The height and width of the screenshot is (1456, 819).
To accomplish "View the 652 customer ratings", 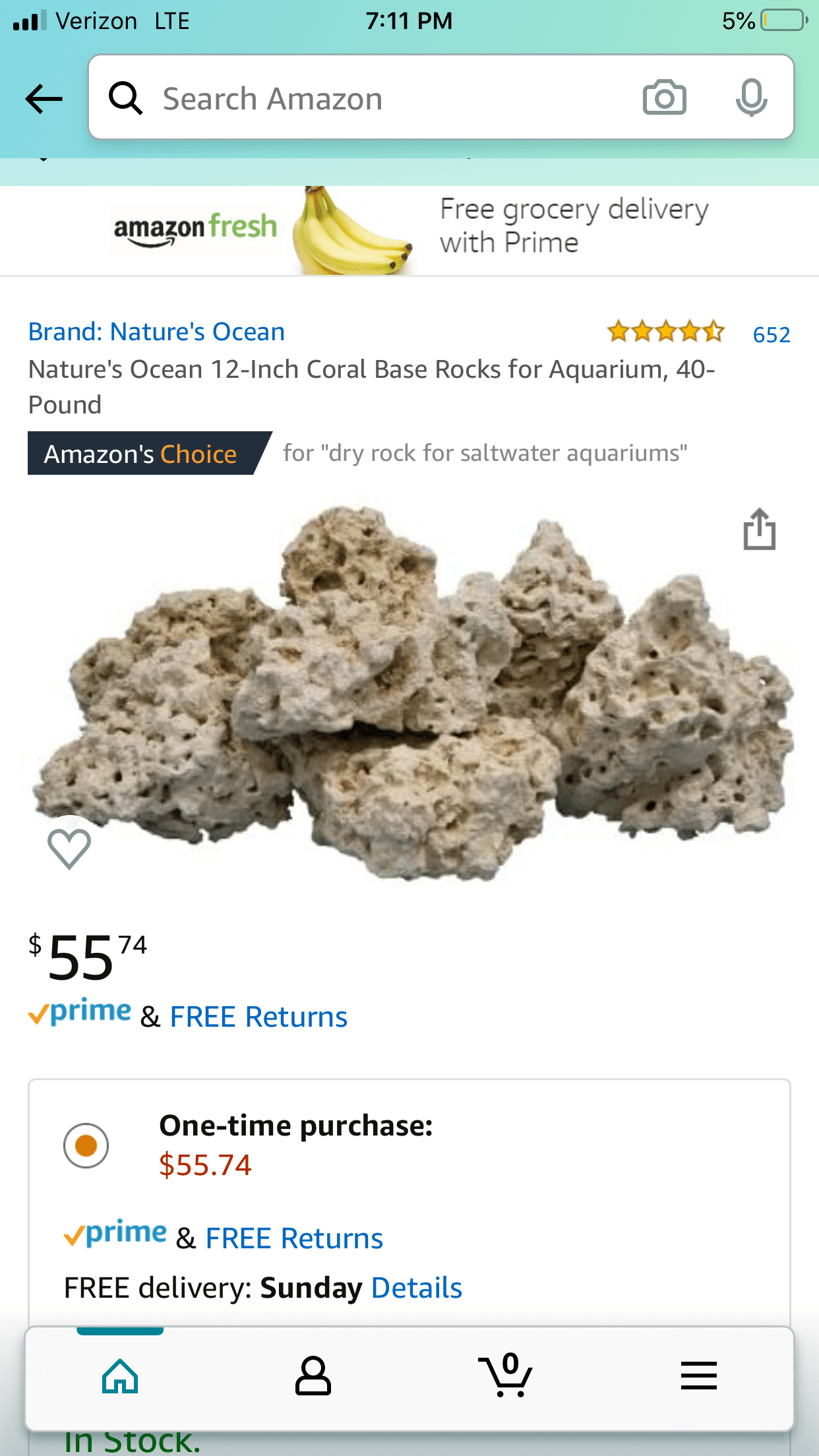I will click(771, 334).
